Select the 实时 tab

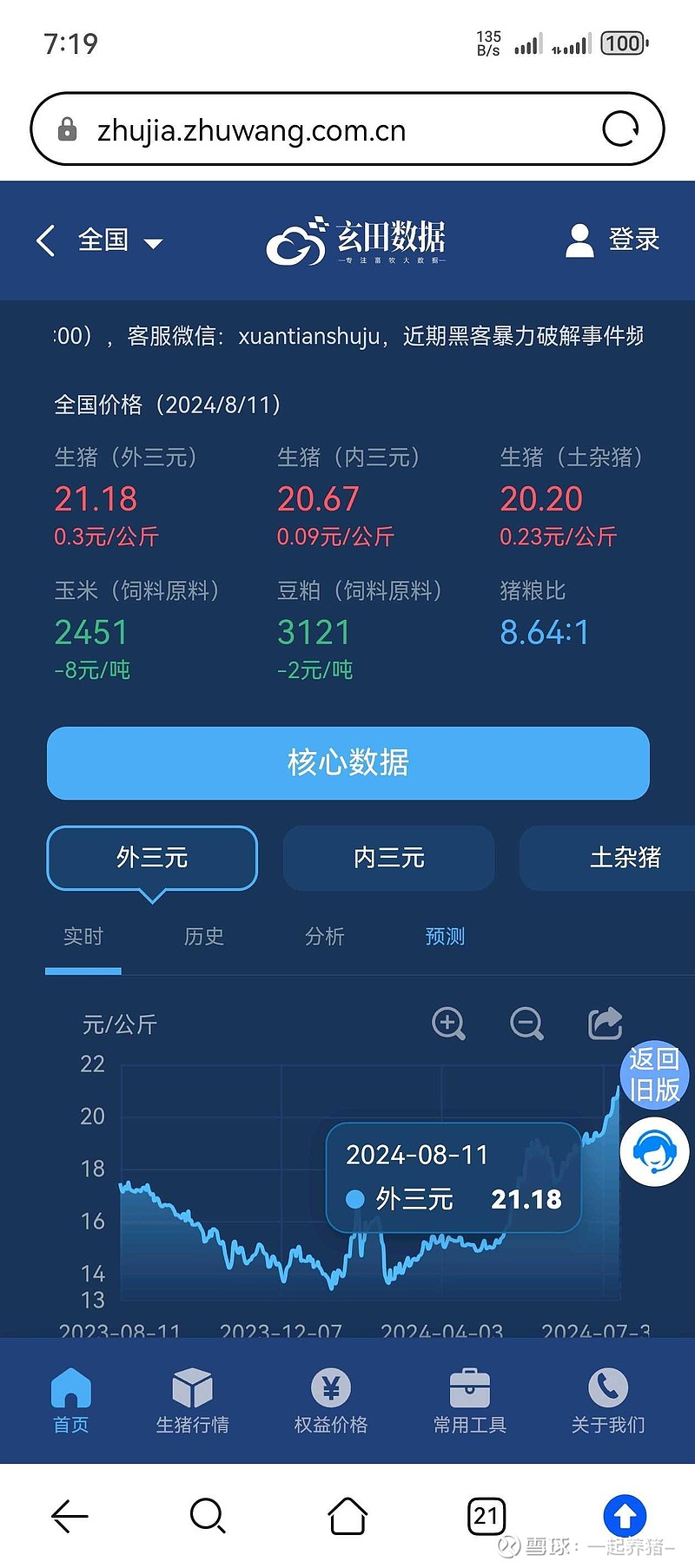[83, 936]
